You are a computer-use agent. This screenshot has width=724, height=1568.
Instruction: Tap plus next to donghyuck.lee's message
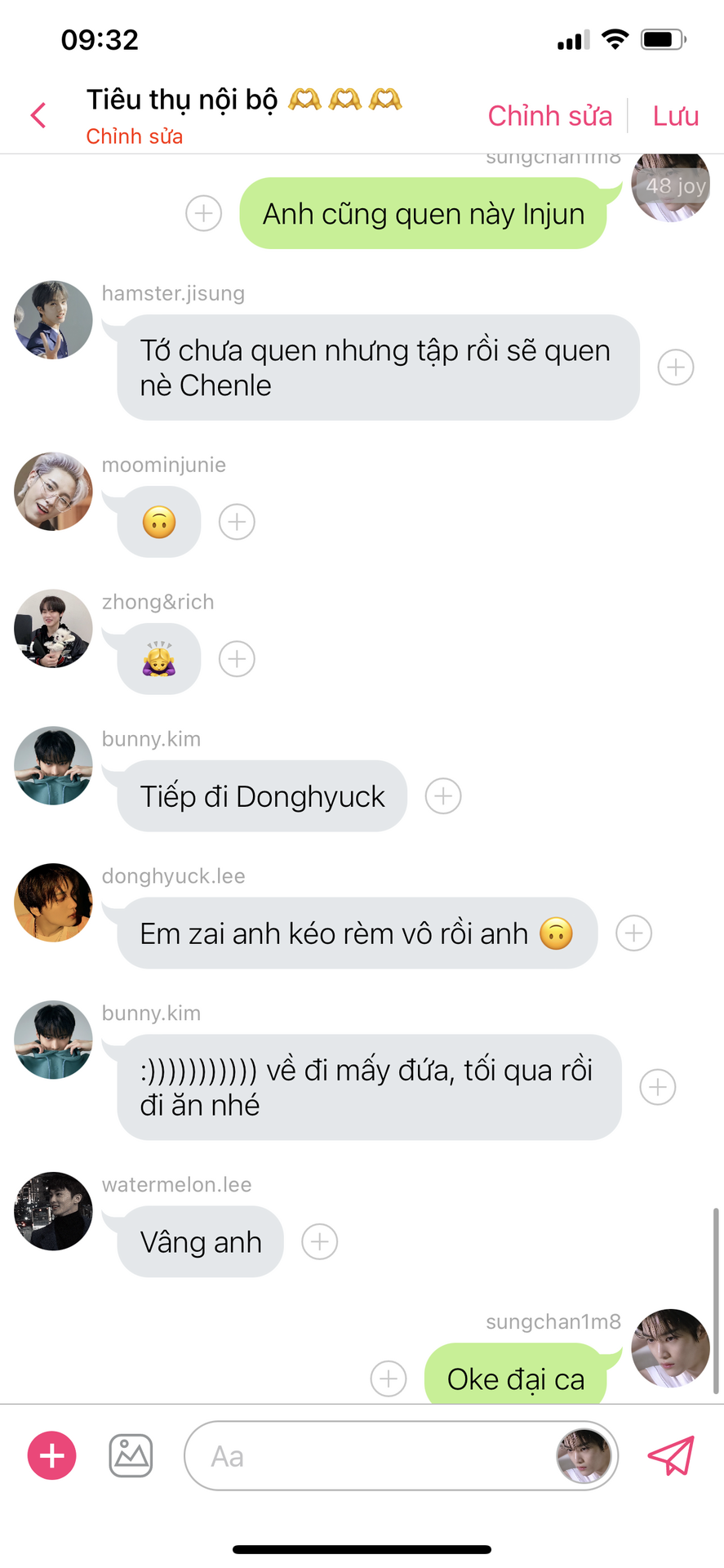tap(633, 933)
